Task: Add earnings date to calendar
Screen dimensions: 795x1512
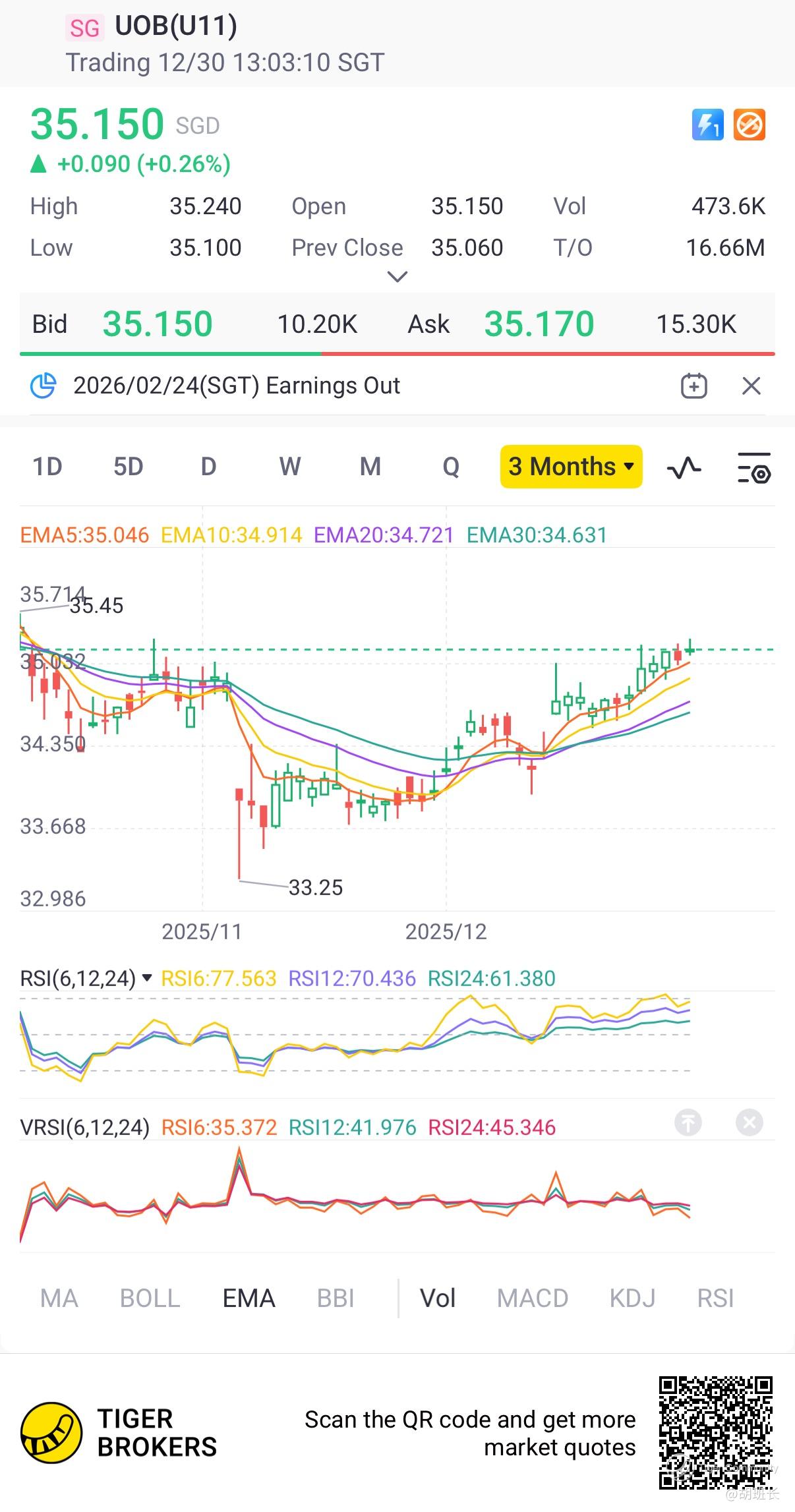Action: point(694,386)
